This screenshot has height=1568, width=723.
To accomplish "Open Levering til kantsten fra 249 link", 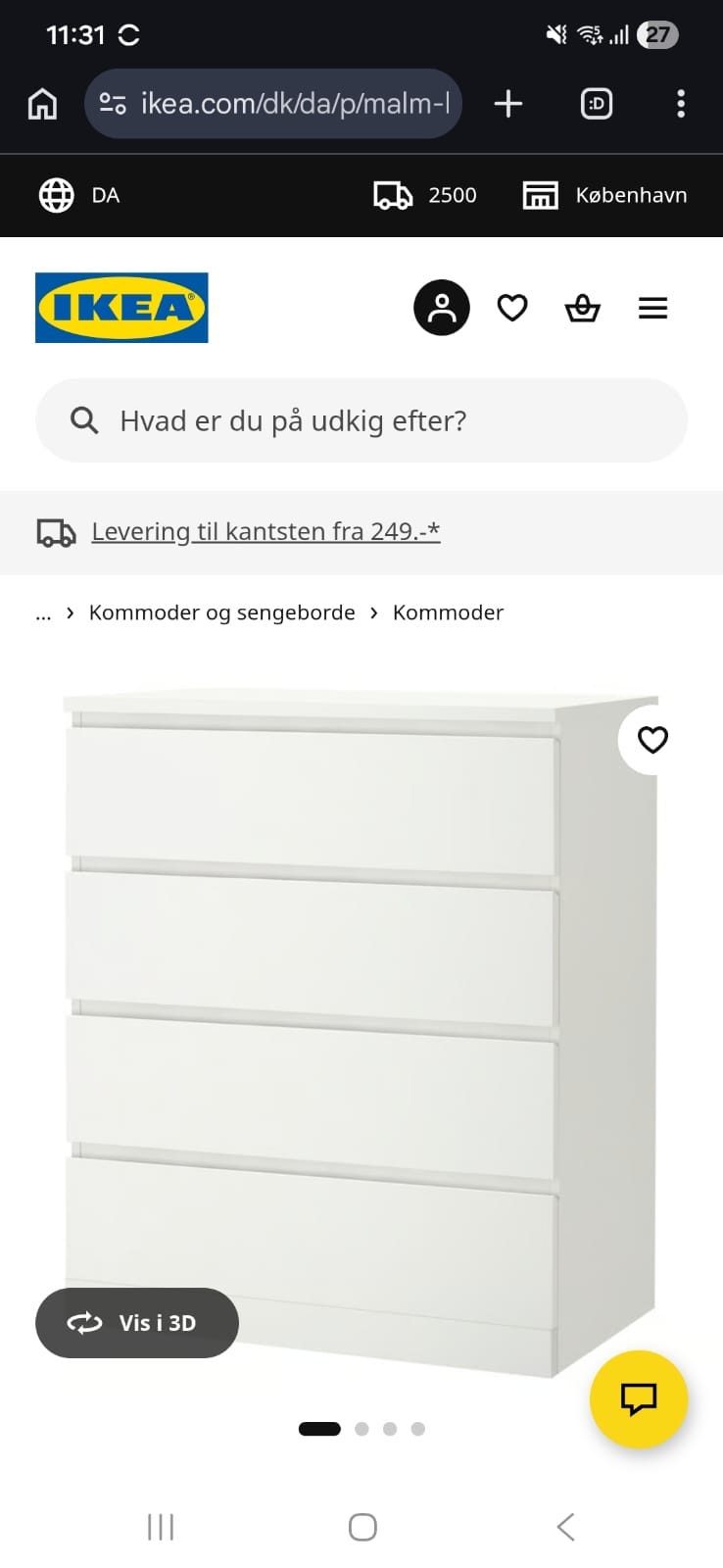I will click(x=265, y=531).
